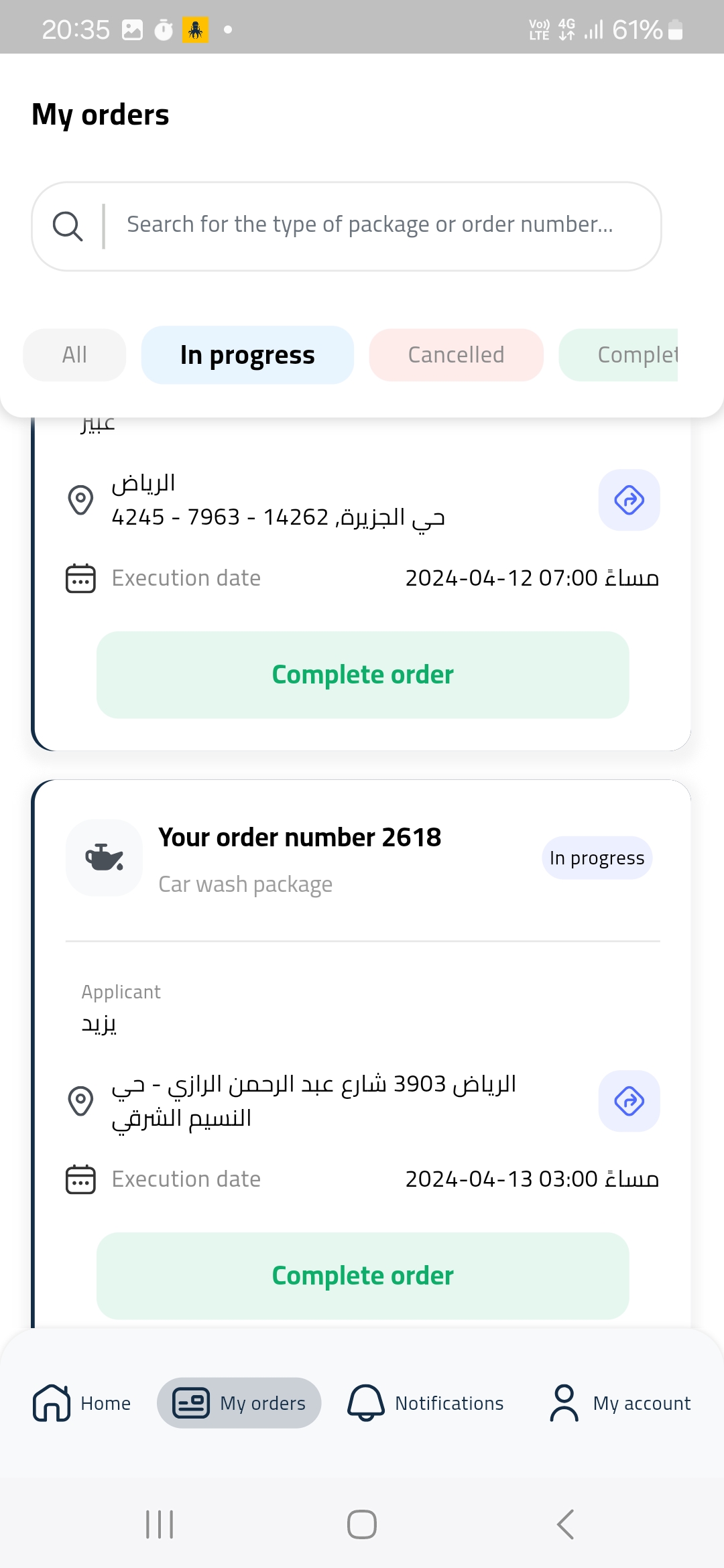Viewport: 724px width, 1568px height.
Task: Select the All filter chip
Action: click(x=74, y=355)
